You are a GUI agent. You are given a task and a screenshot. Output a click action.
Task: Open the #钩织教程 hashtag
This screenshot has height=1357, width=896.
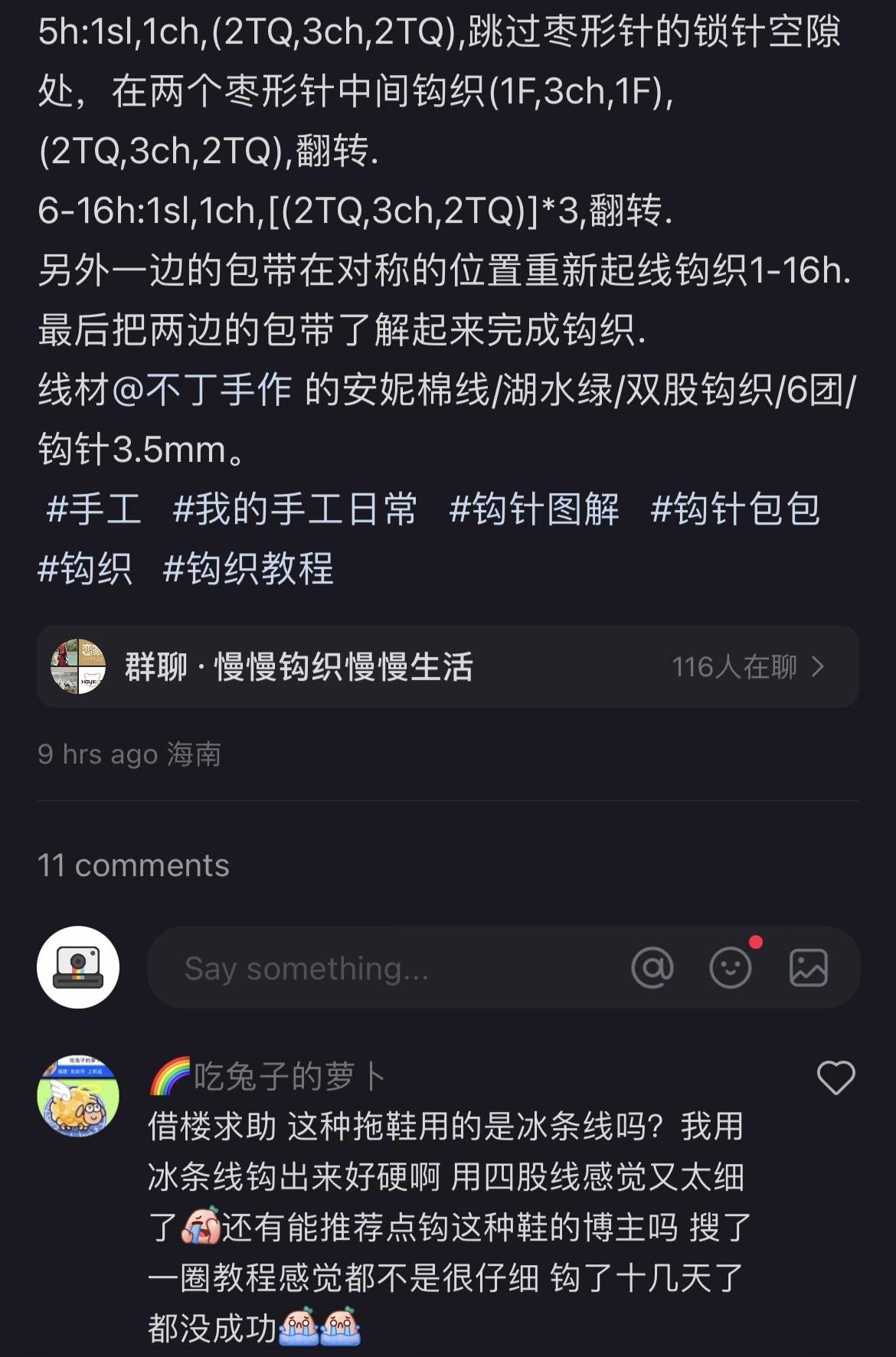248,569
